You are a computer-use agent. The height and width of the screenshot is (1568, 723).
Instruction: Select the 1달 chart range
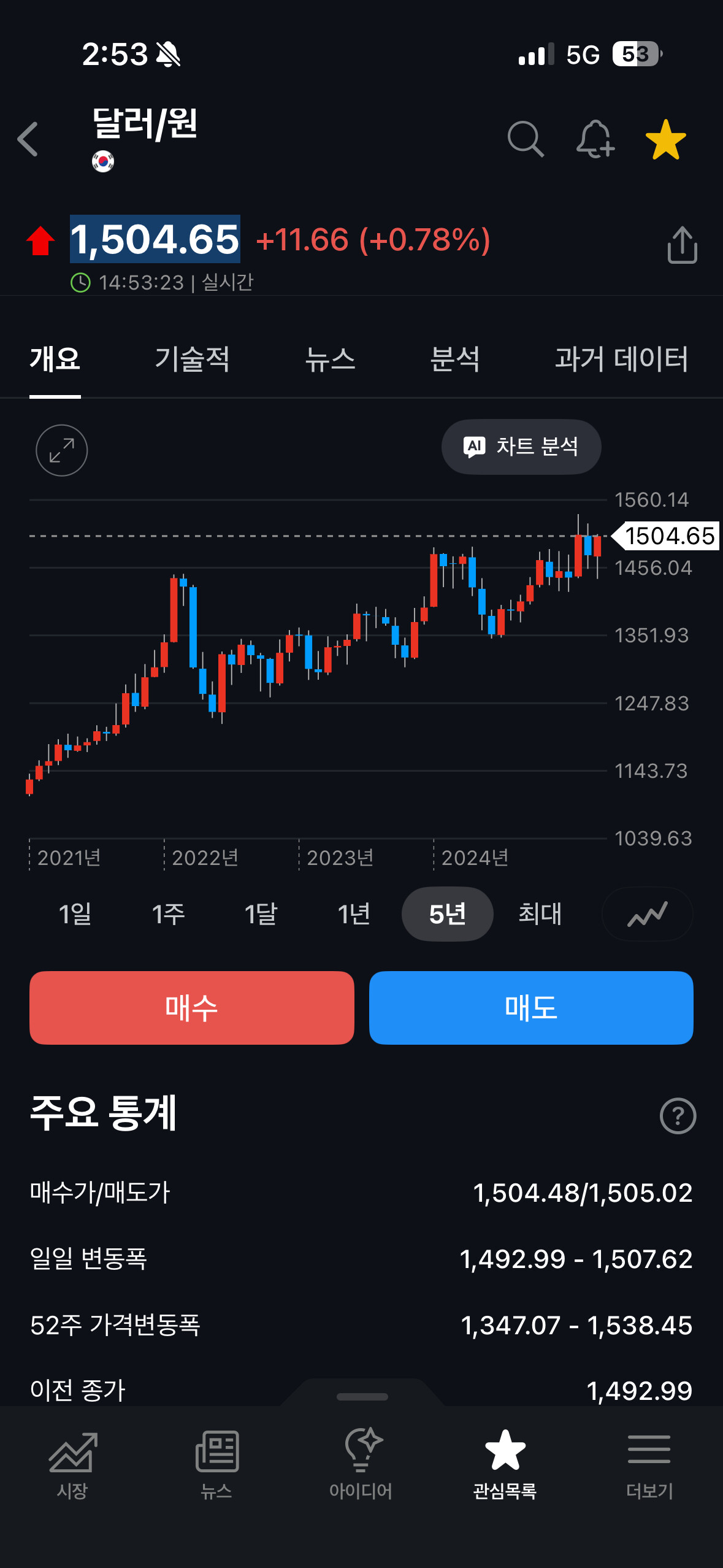point(261,914)
